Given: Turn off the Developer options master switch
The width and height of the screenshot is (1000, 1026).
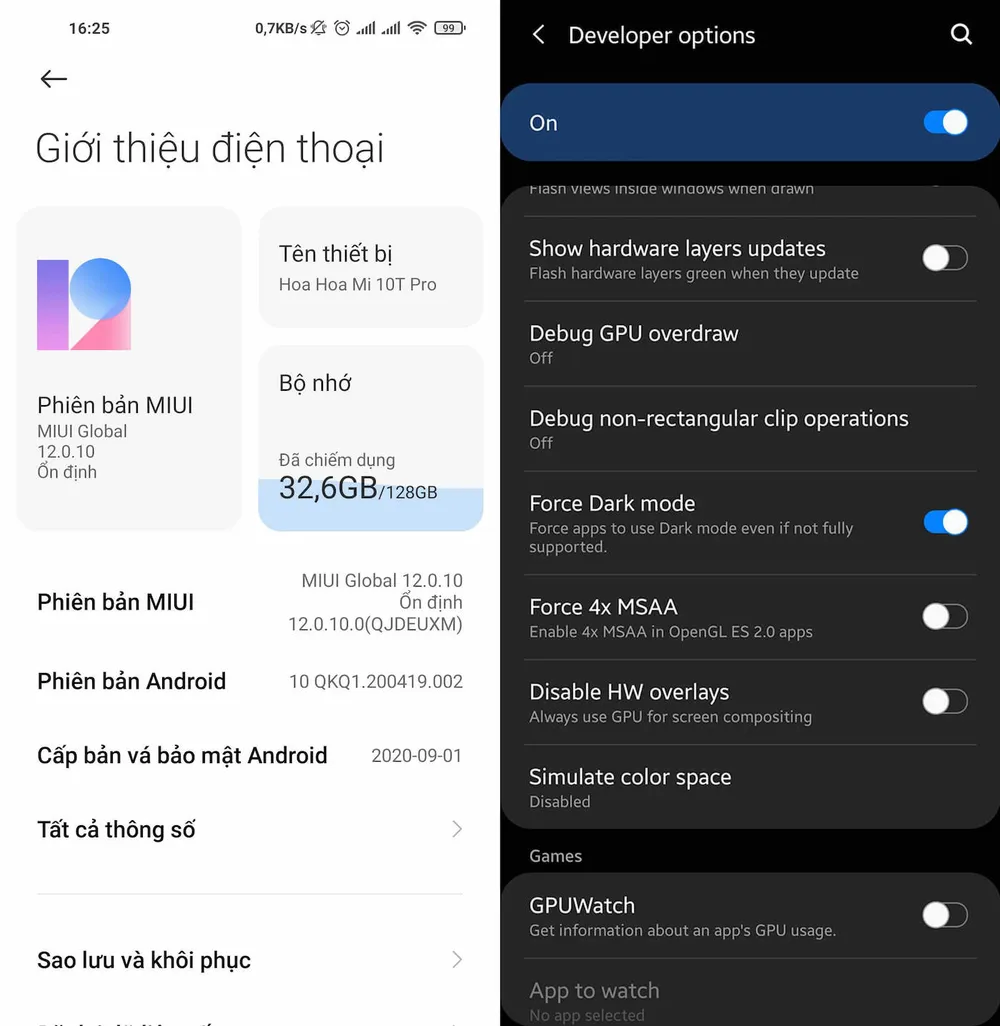Looking at the screenshot, I should point(945,123).
